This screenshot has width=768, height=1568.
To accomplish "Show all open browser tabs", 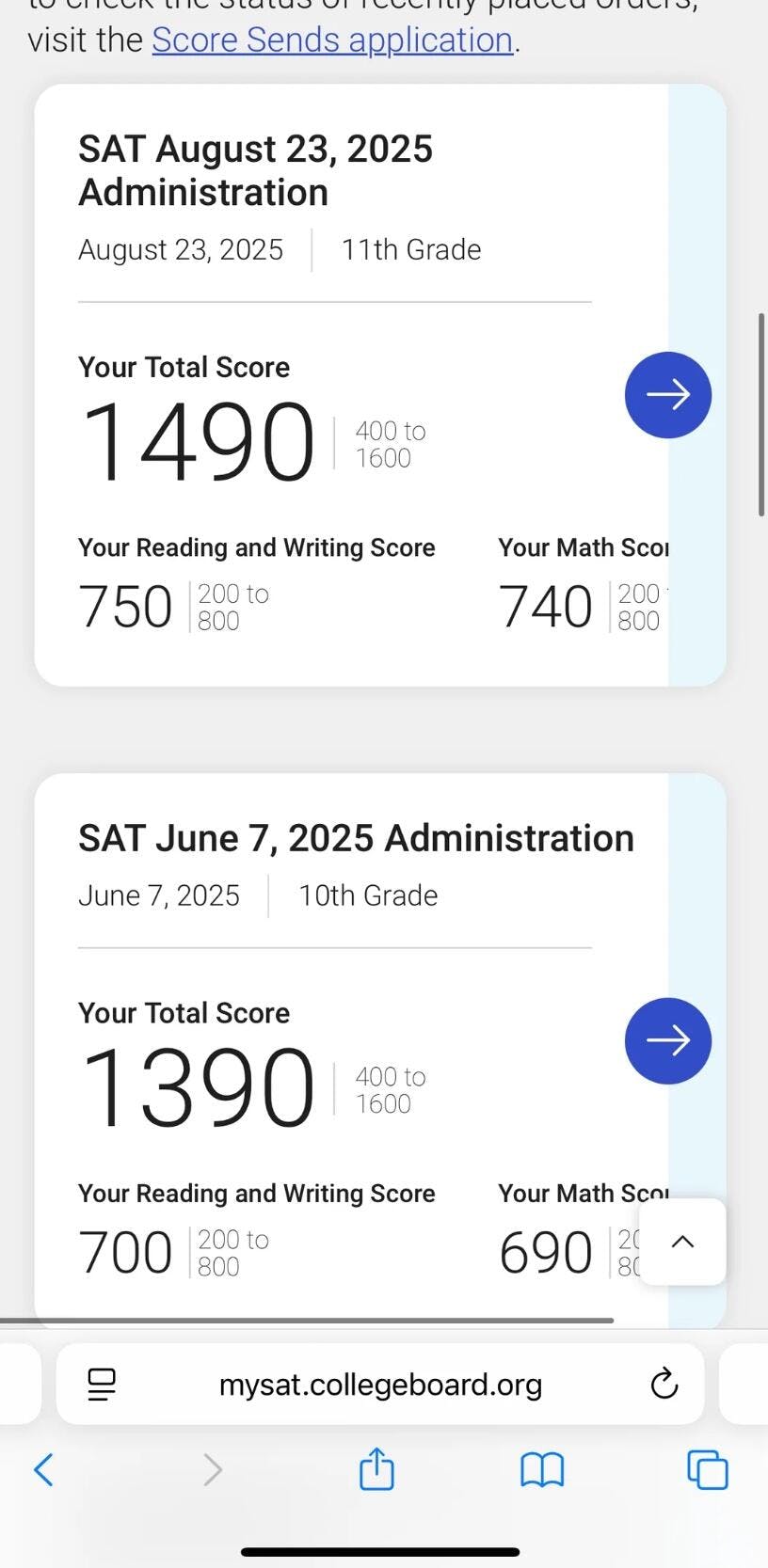I will pos(707,1469).
